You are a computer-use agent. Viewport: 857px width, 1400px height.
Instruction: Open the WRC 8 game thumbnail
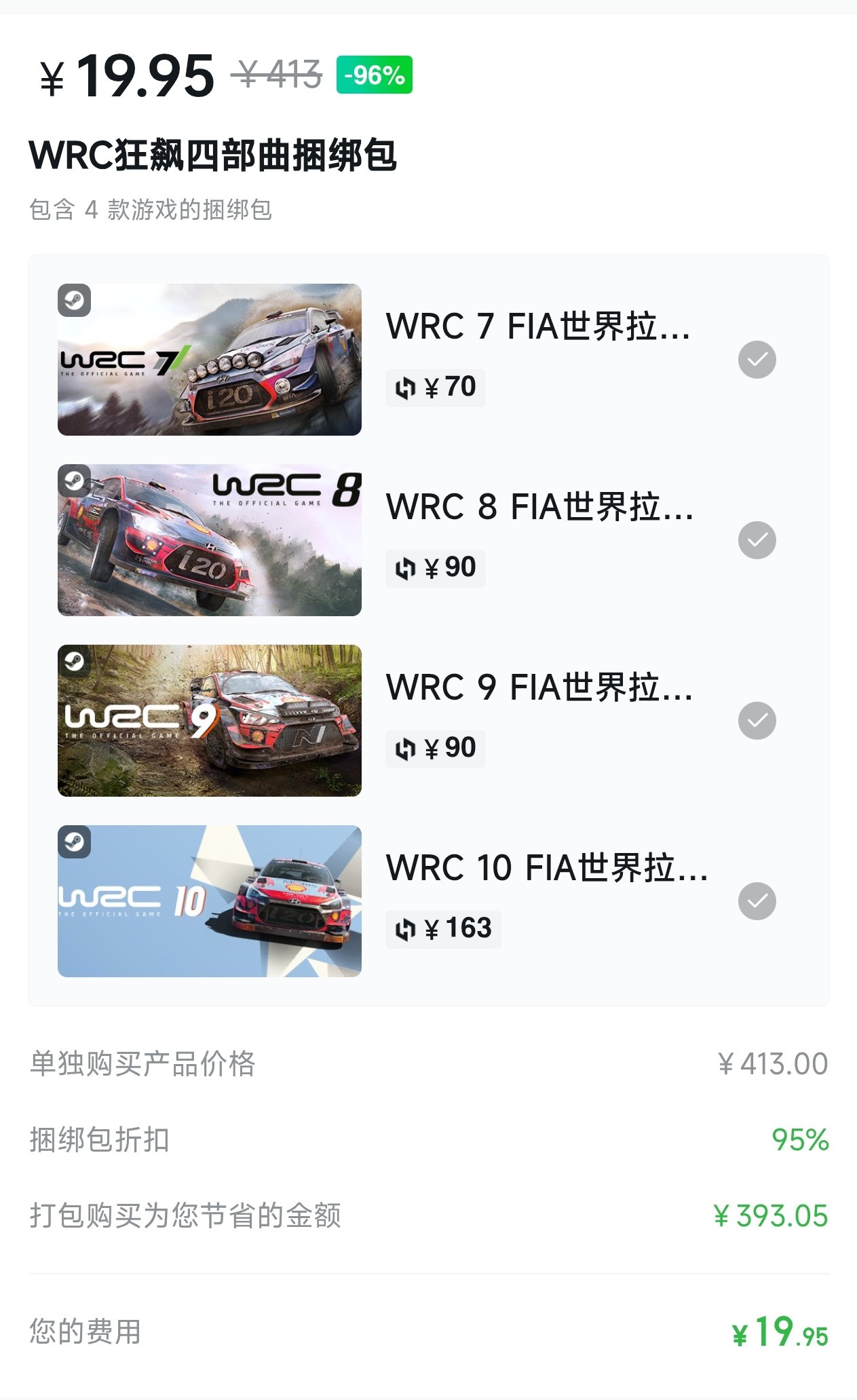[210, 540]
